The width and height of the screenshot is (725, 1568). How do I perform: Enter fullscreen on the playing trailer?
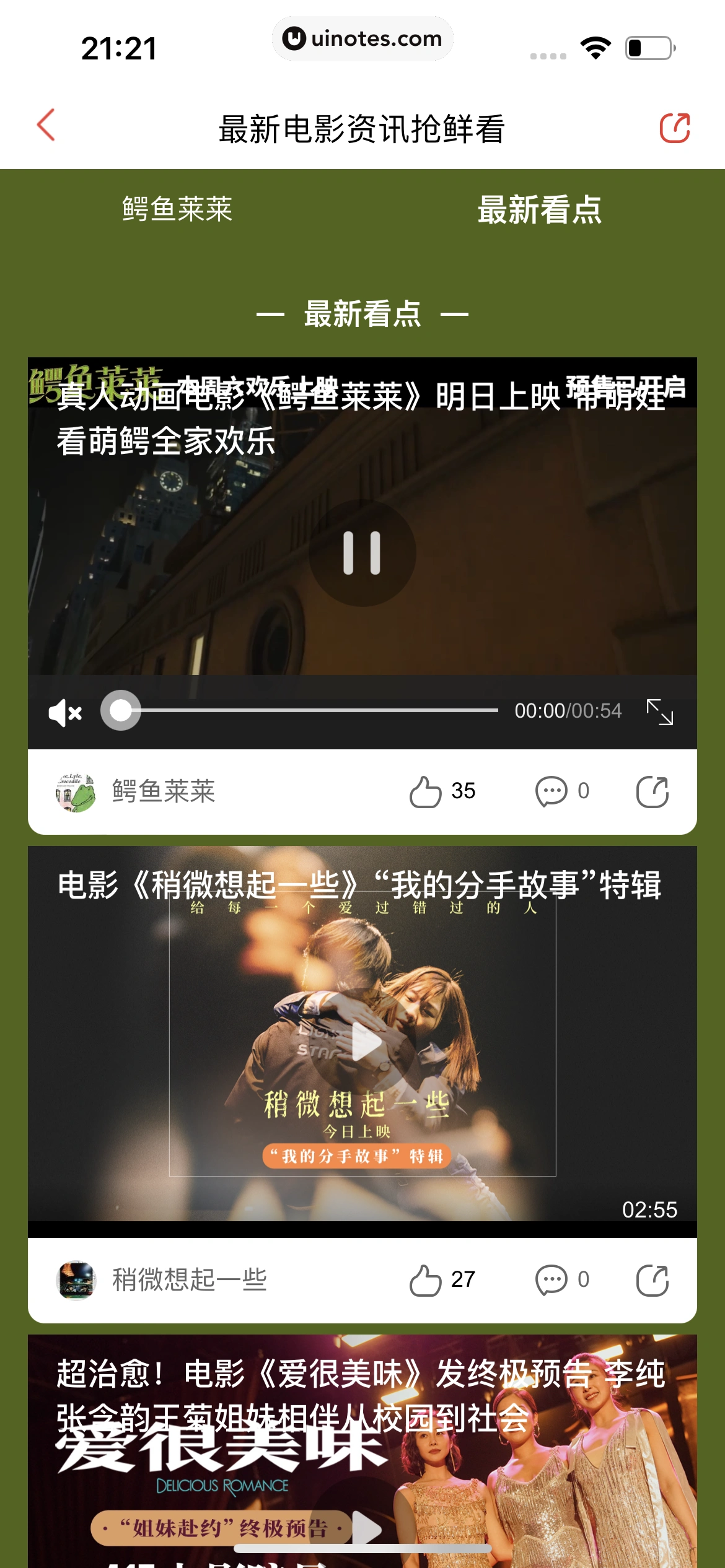click(661, 711)
